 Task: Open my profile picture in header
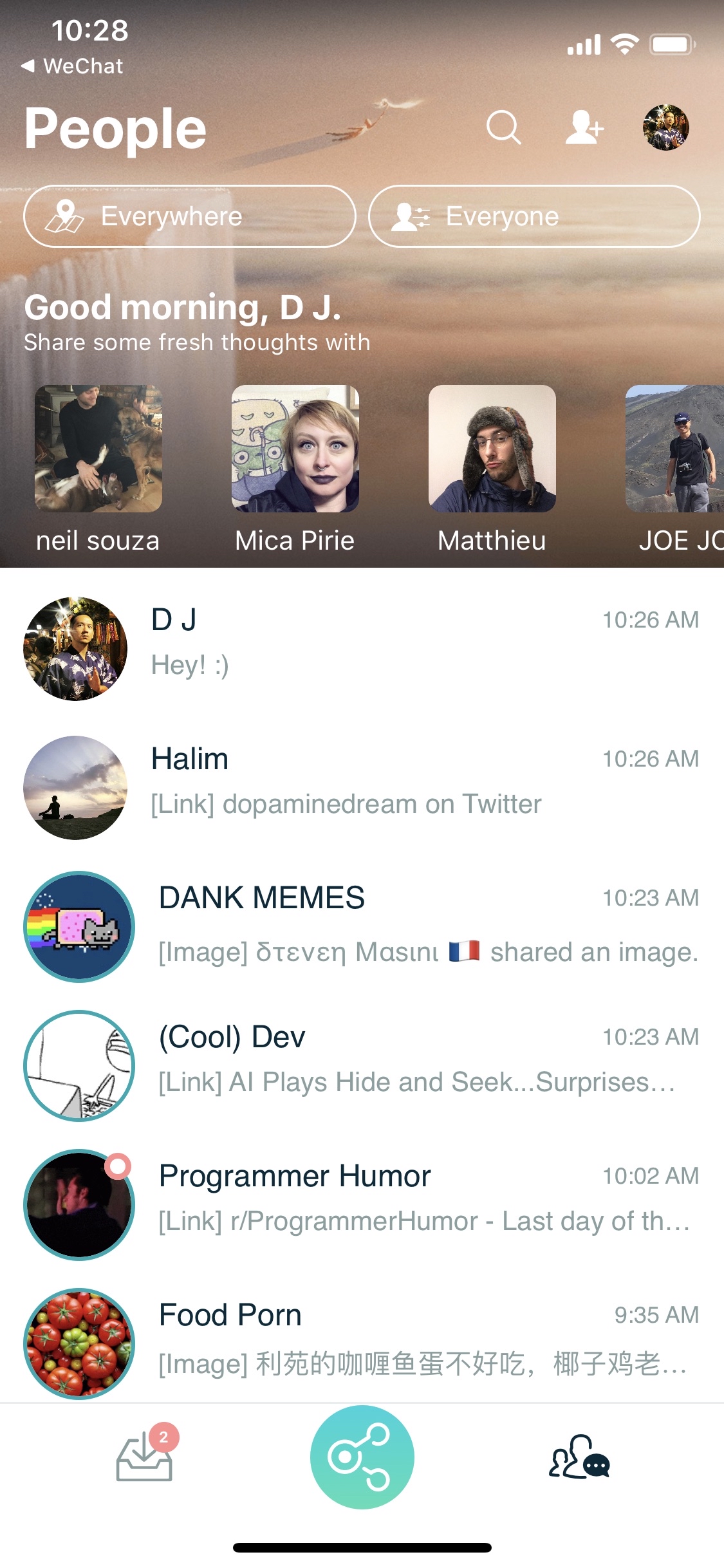click(x=665, y=127)
